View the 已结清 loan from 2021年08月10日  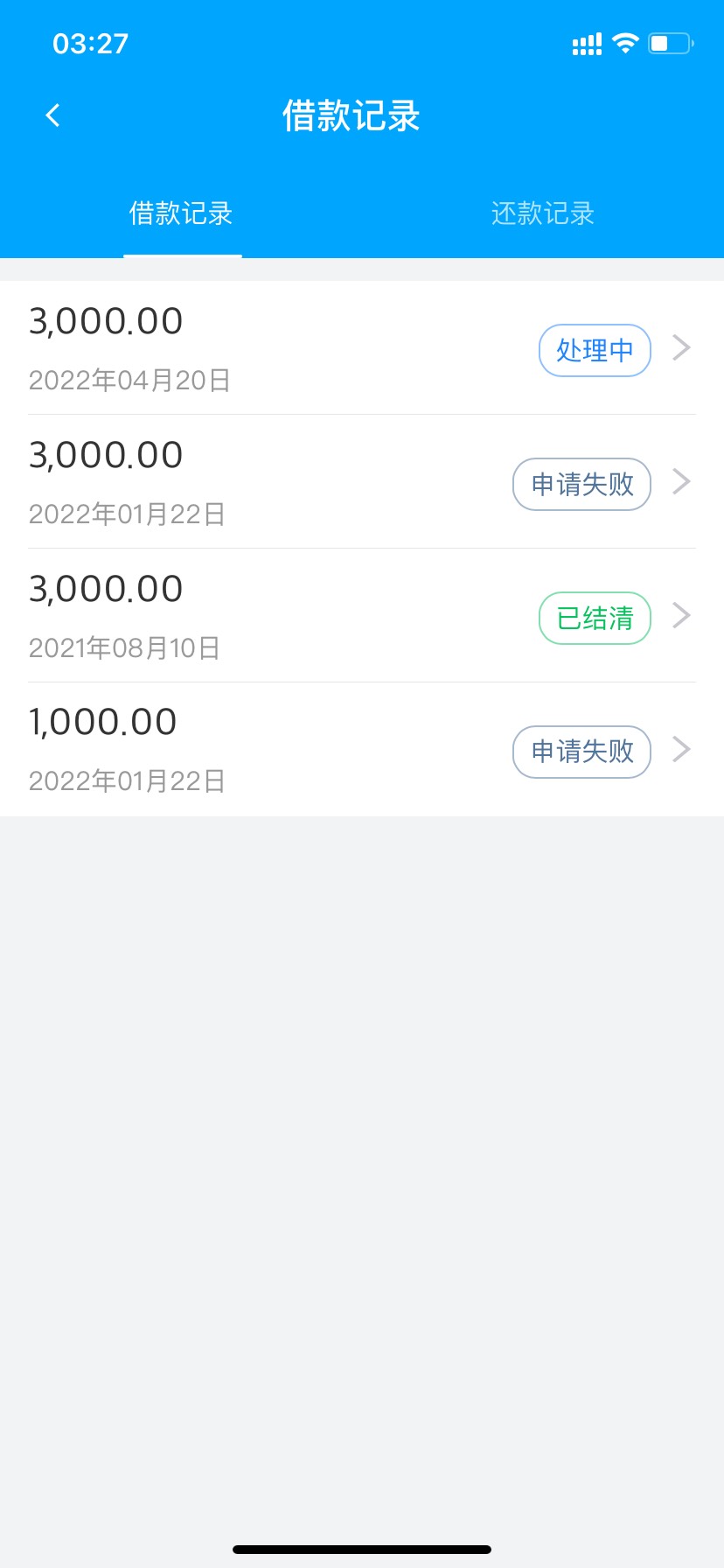pos(362,616)
